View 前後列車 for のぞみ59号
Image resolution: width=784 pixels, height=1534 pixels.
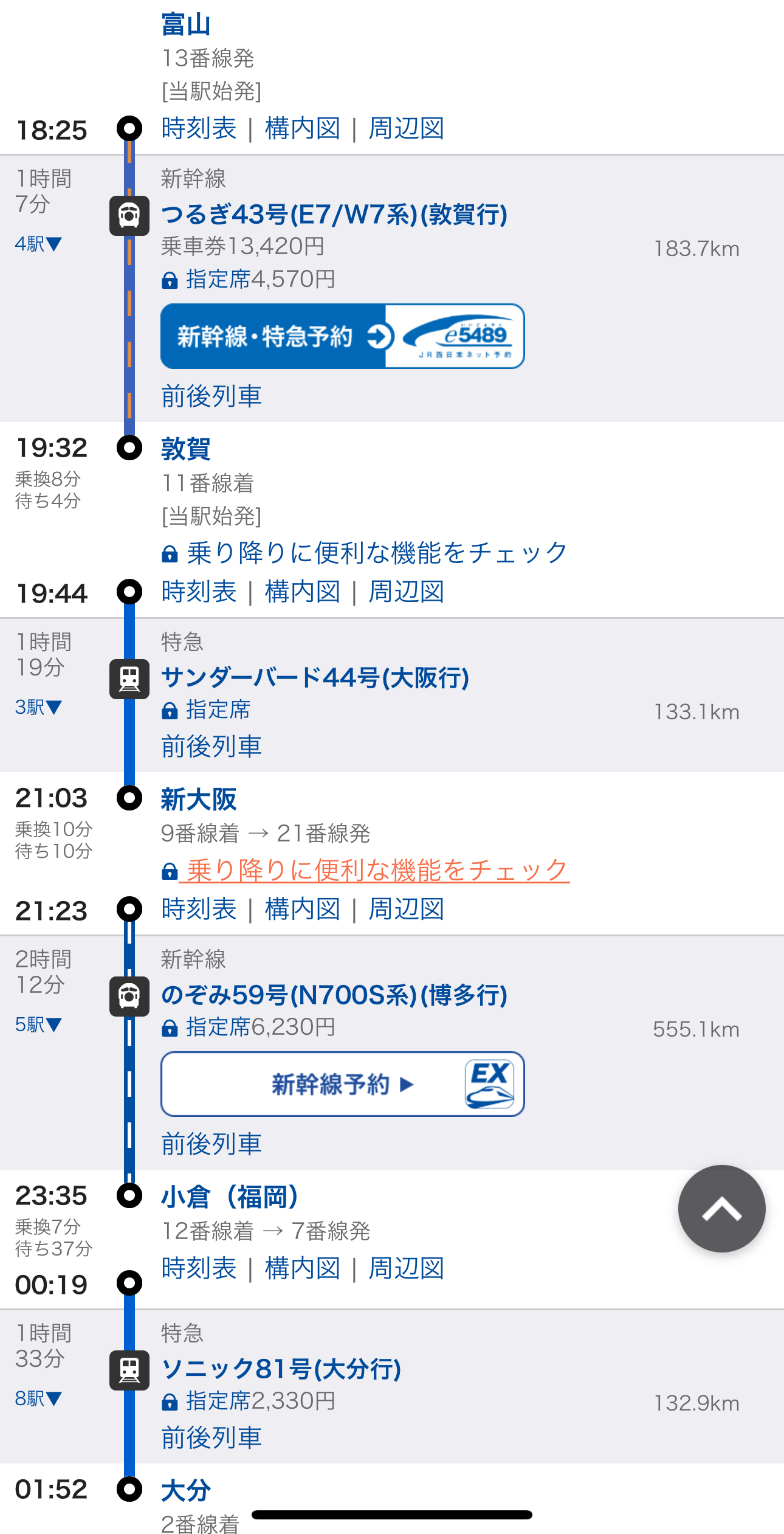(211, 1144)
